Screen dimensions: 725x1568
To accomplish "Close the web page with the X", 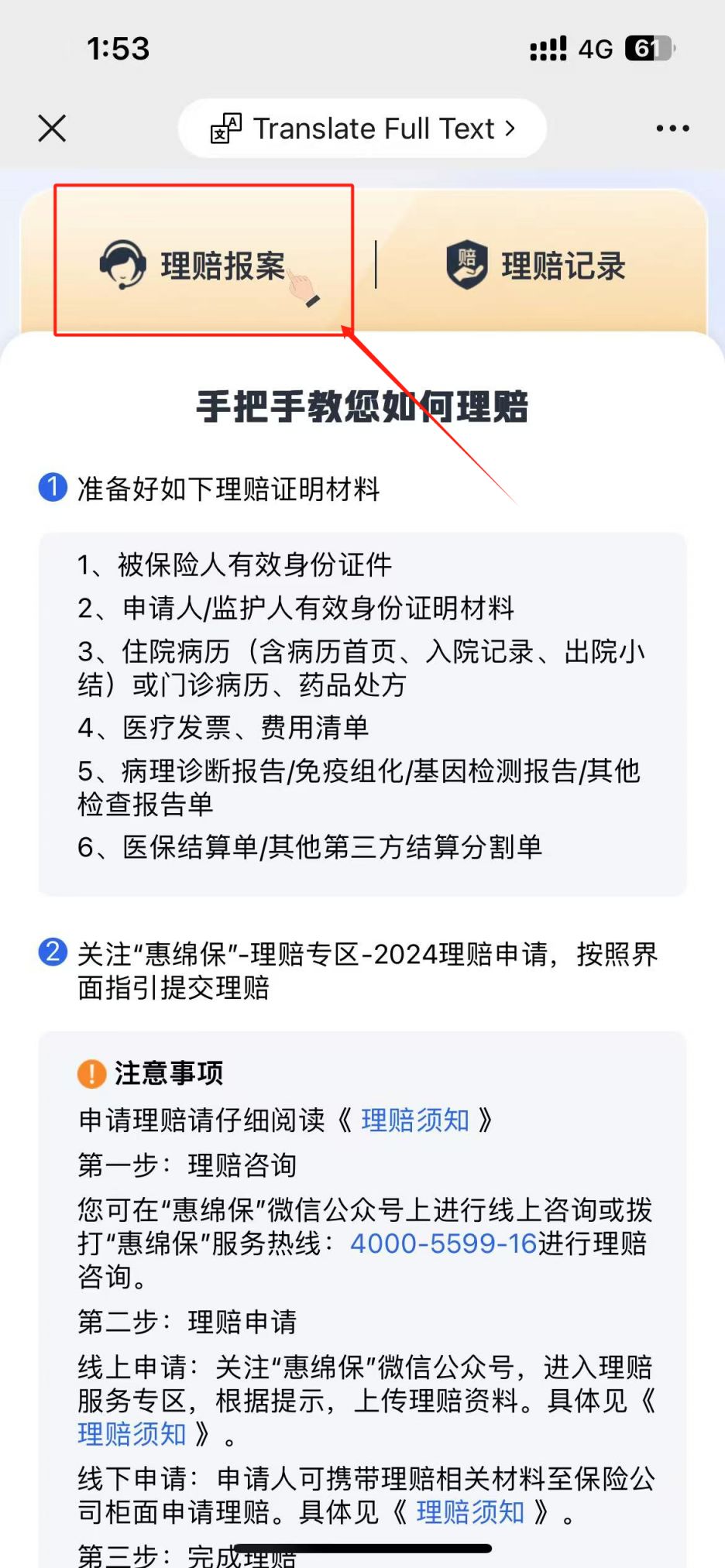I will point(52,129).
